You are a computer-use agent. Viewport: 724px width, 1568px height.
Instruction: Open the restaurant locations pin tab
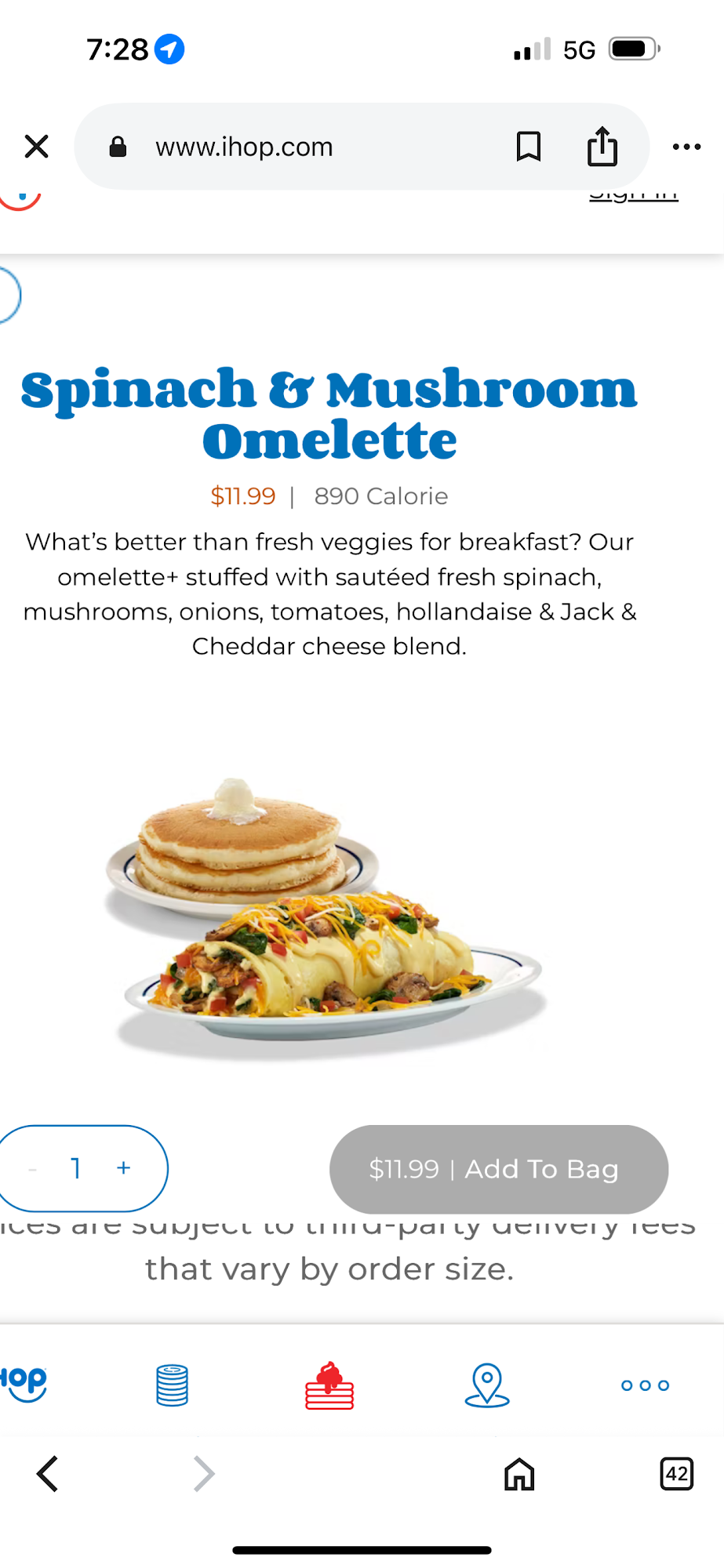pos(487,1385)
